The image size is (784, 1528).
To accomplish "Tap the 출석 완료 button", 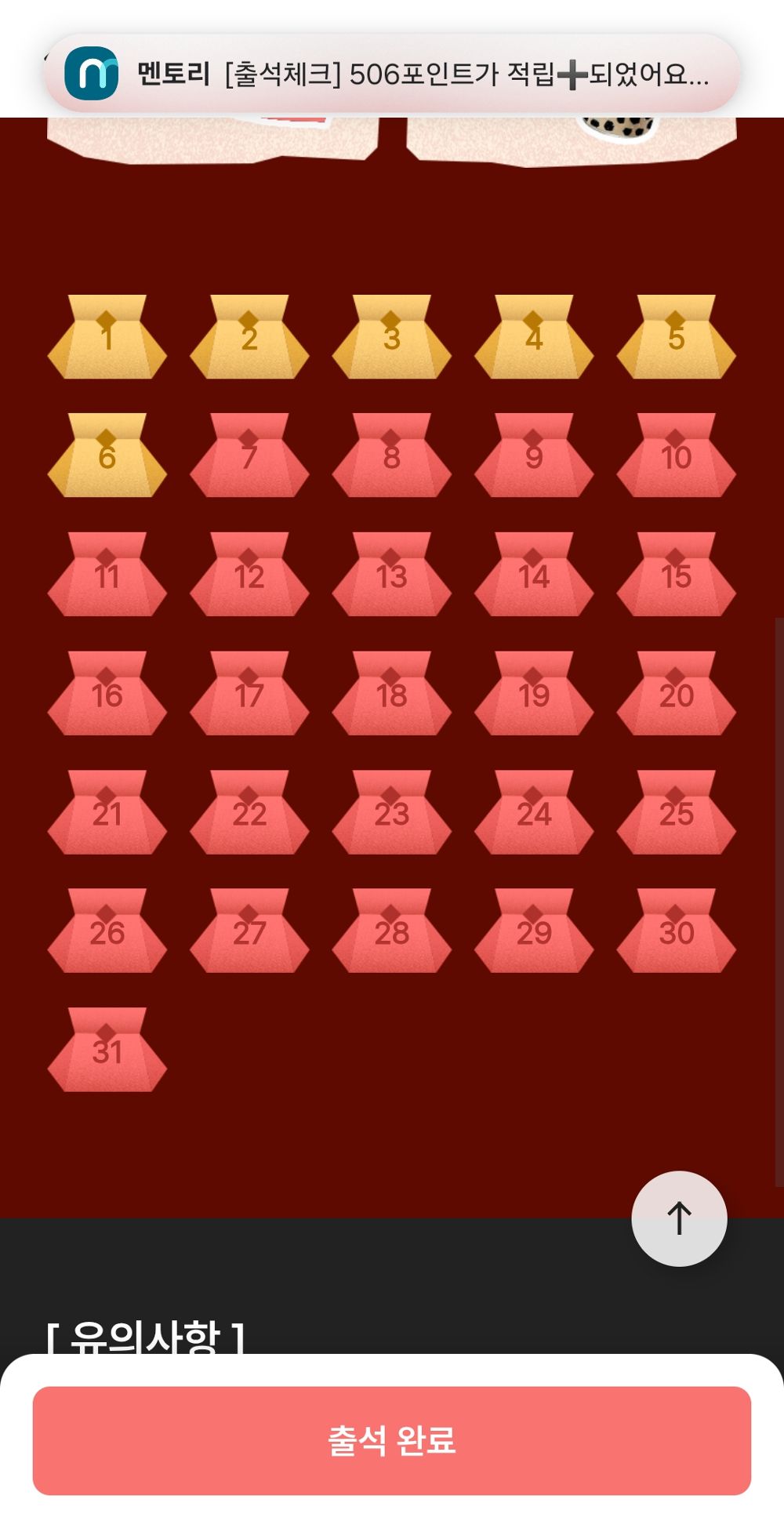I will coord(392,1440).
